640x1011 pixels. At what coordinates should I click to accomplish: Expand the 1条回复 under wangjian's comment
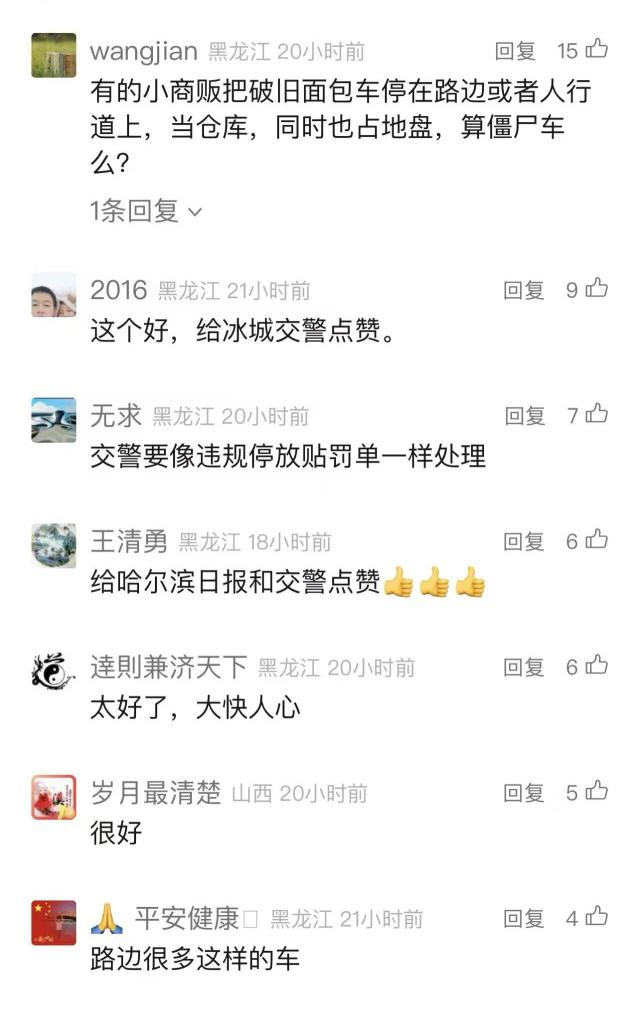(x=146, y=211)
